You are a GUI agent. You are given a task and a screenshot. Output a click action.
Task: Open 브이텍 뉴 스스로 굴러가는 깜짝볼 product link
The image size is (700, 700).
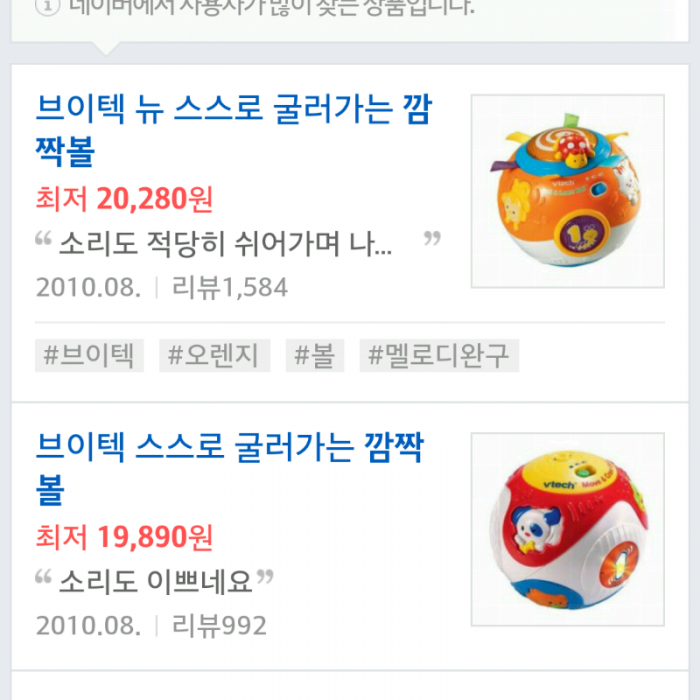(232, 130)
